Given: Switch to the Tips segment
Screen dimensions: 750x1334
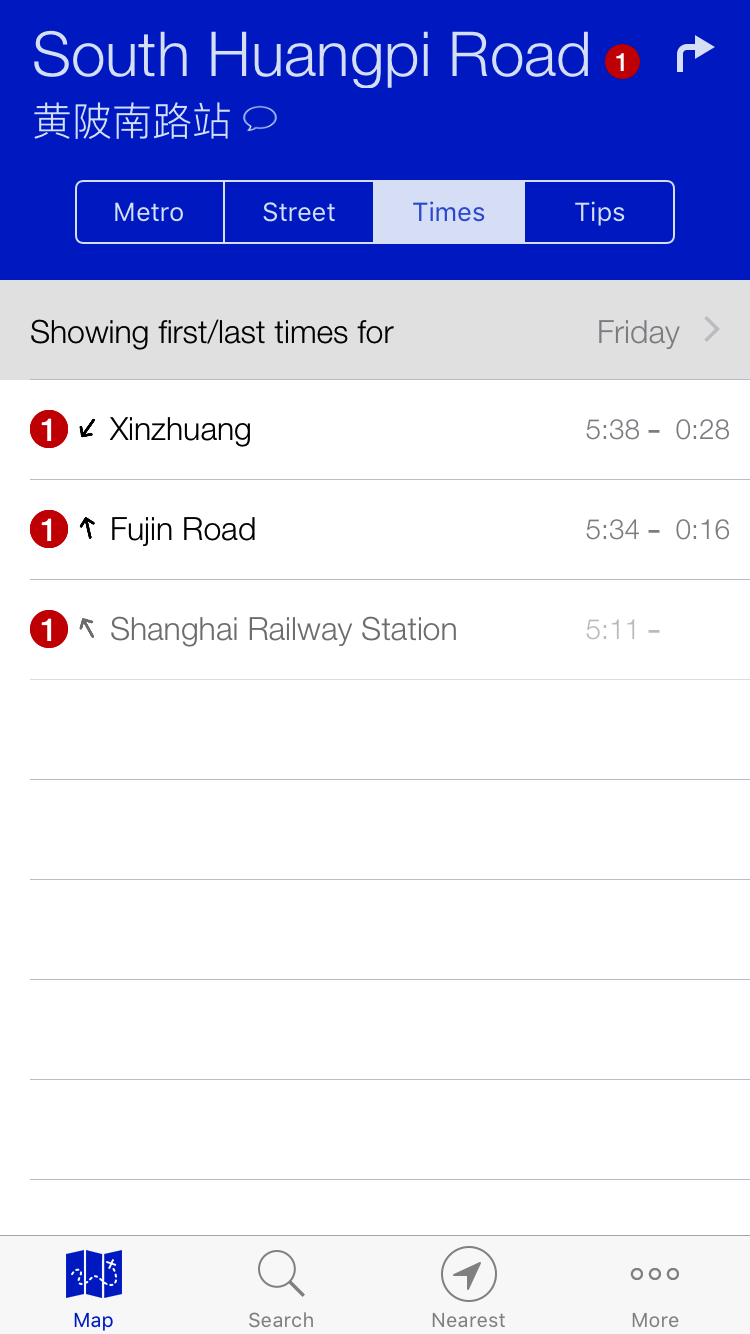Looking at the screenshot, I should point(599,212).
